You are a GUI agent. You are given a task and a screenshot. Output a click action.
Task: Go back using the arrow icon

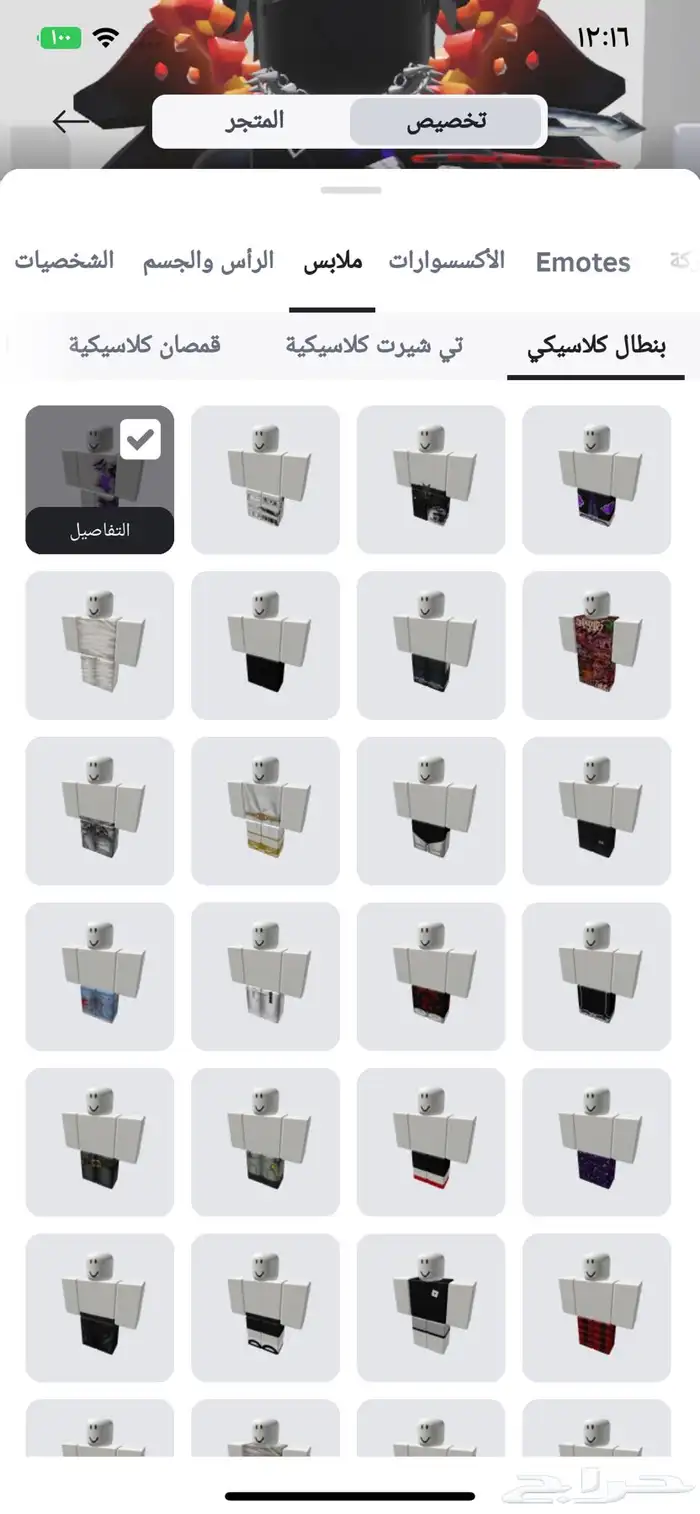70,121
